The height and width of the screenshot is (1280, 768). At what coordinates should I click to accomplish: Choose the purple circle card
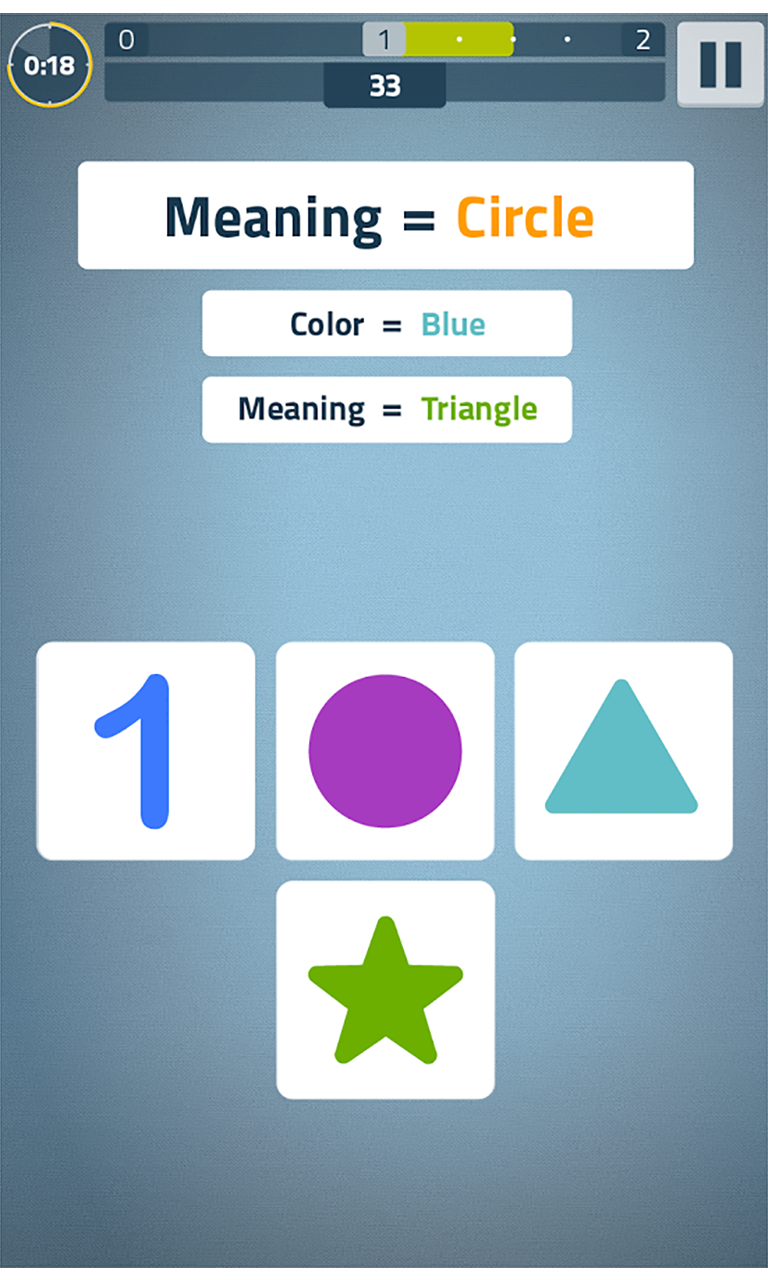385,751
